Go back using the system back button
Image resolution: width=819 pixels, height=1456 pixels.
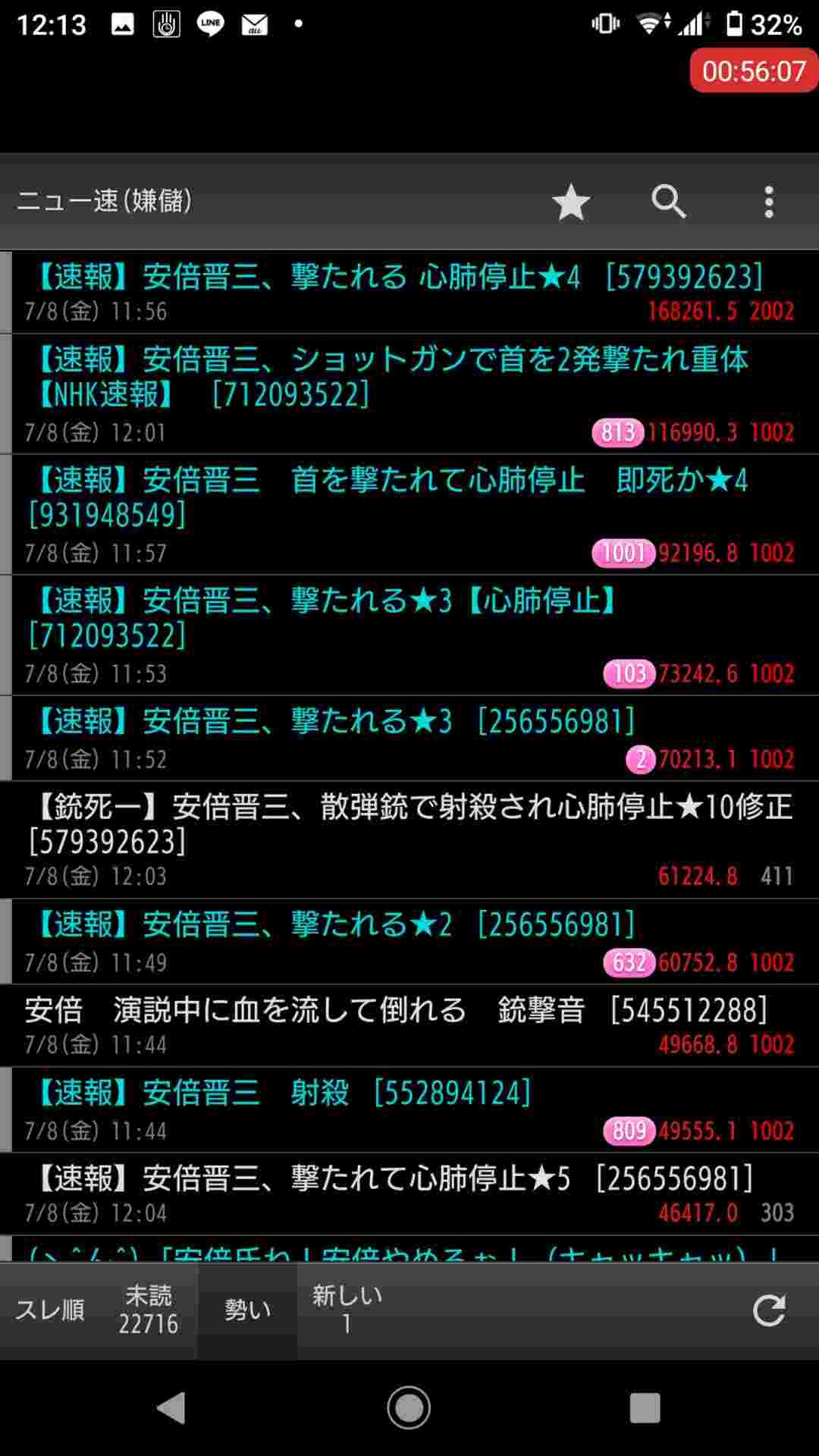(x=171, y=1408)
